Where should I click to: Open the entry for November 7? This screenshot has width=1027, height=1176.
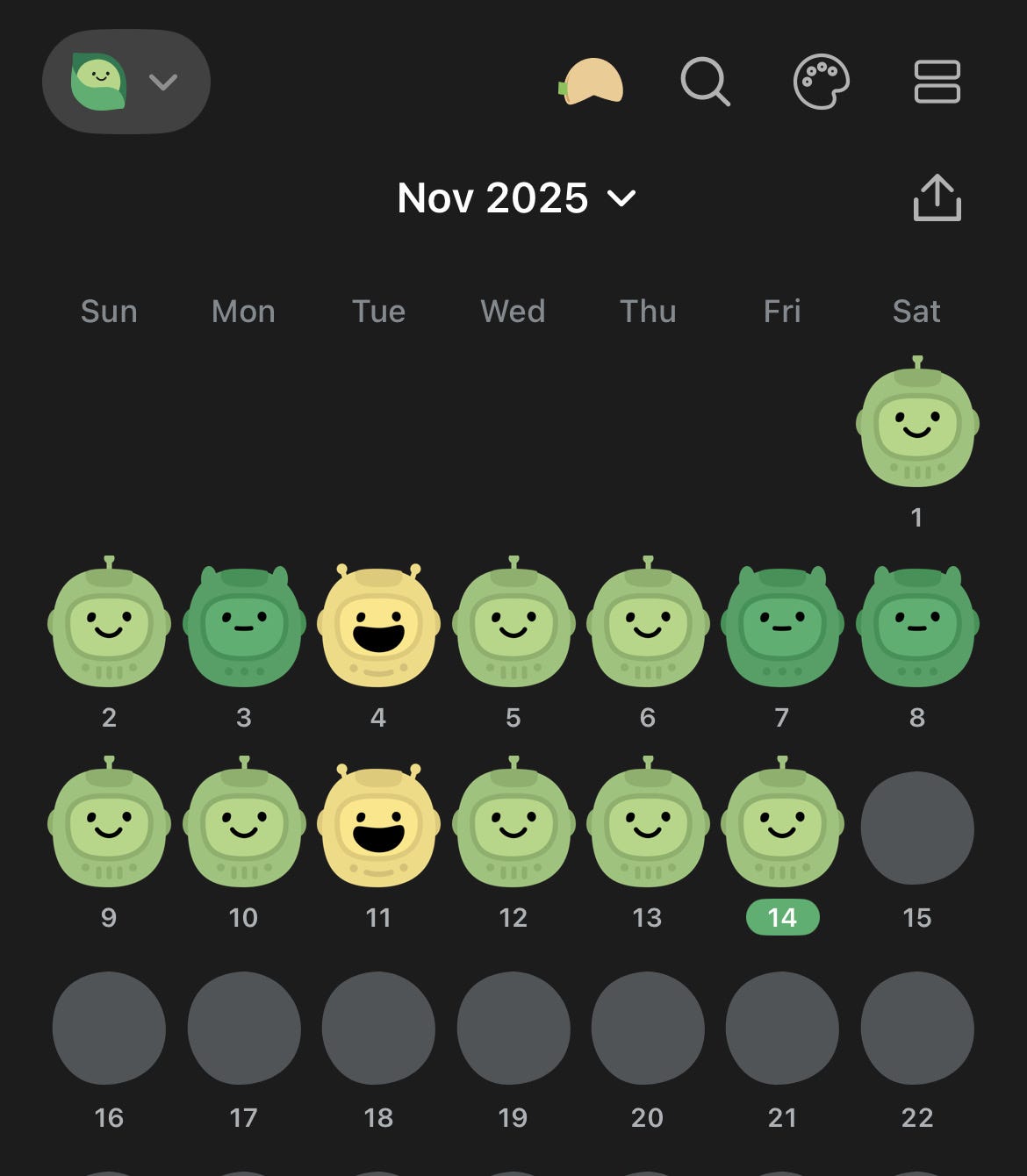(782, 624)
